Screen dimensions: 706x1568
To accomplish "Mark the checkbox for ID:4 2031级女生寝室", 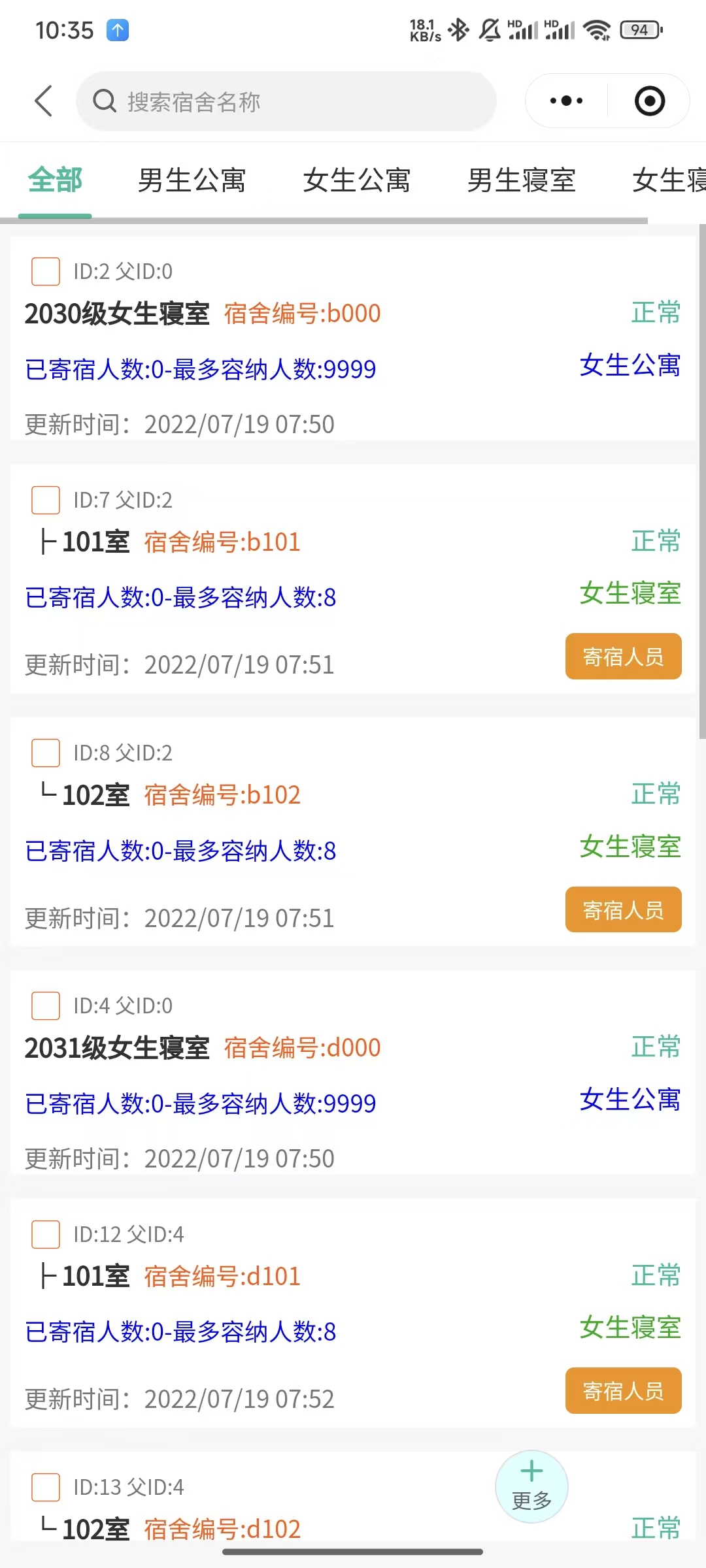I will pyautogui.click(x=46, y=1005).
